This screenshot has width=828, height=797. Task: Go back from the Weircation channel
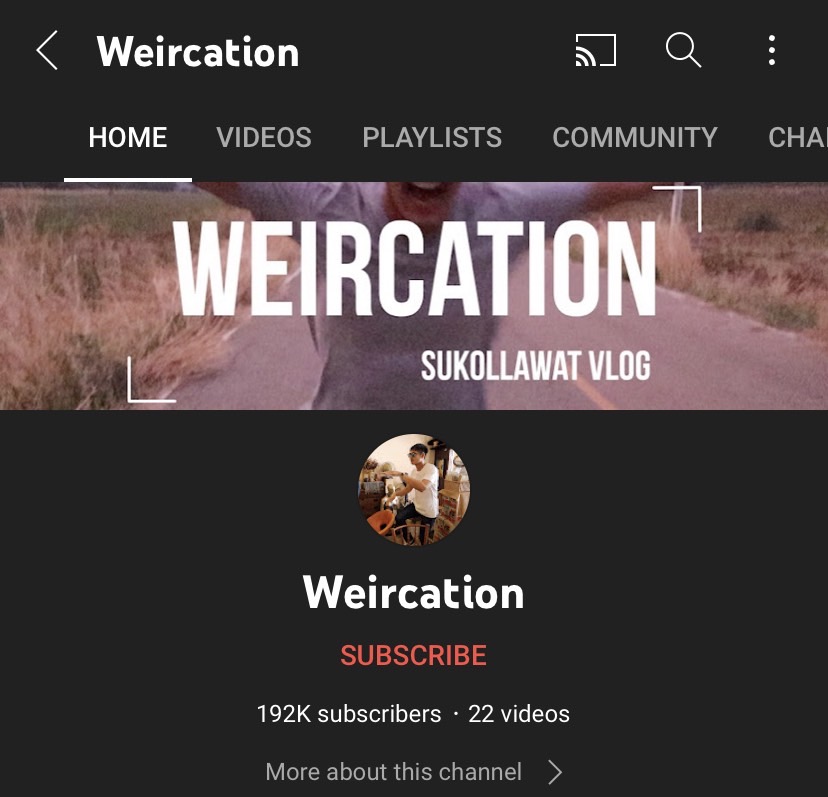(47, 50)
